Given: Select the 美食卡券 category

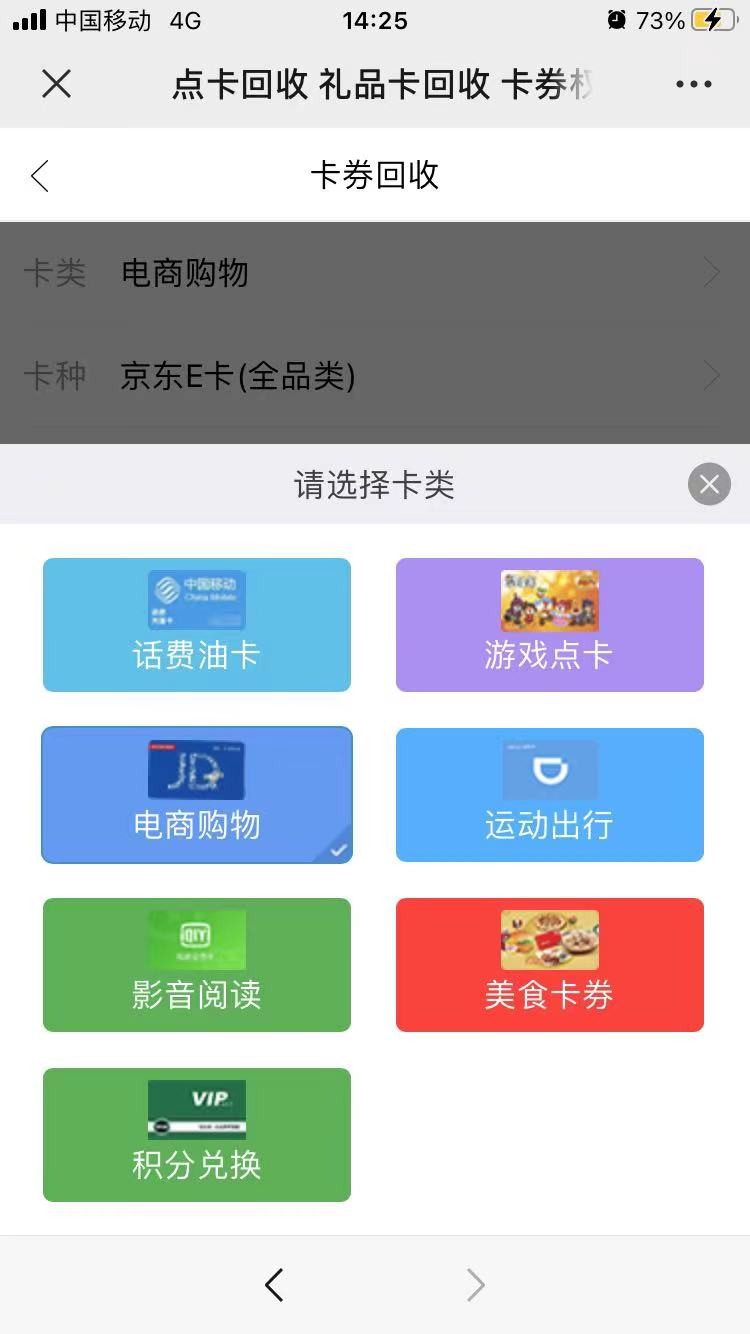Looking at the screenshot, I should click(x=549, y=965).
